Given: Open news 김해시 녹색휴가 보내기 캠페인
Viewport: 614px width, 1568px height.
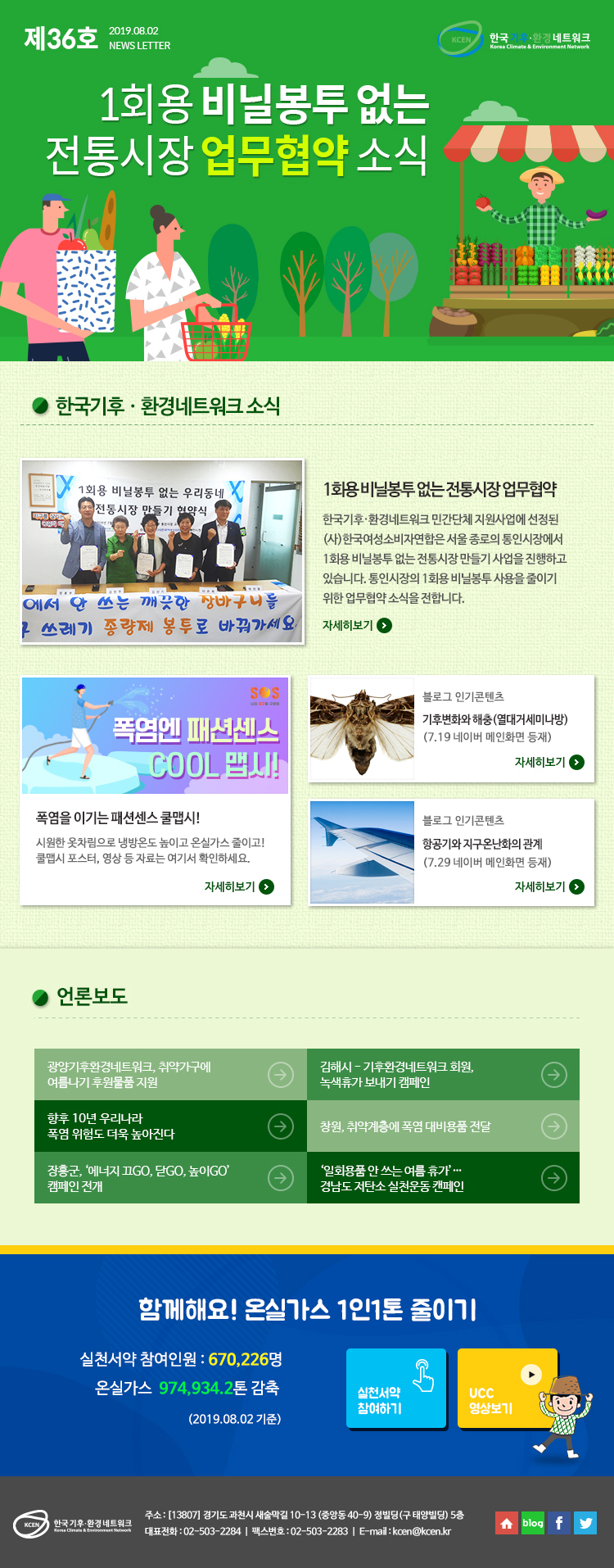Looking at the screenshot, I should click(x=443, y=1074).
